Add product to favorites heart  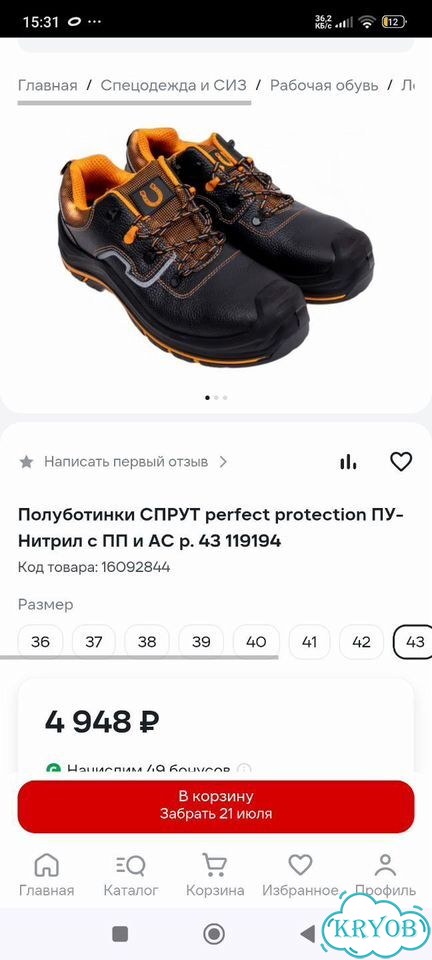point(401,461)
